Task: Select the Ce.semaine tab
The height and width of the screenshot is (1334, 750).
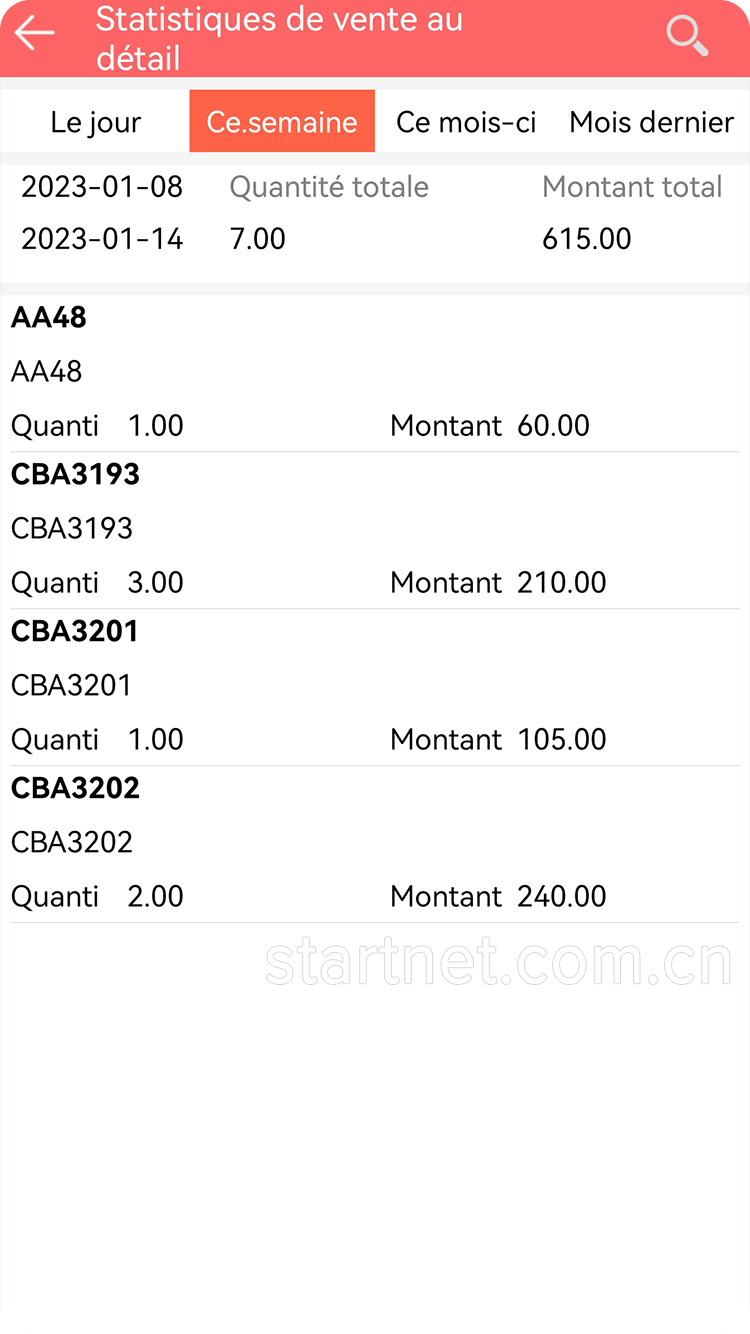Action: pyautogui.click(x=282, y=122)
